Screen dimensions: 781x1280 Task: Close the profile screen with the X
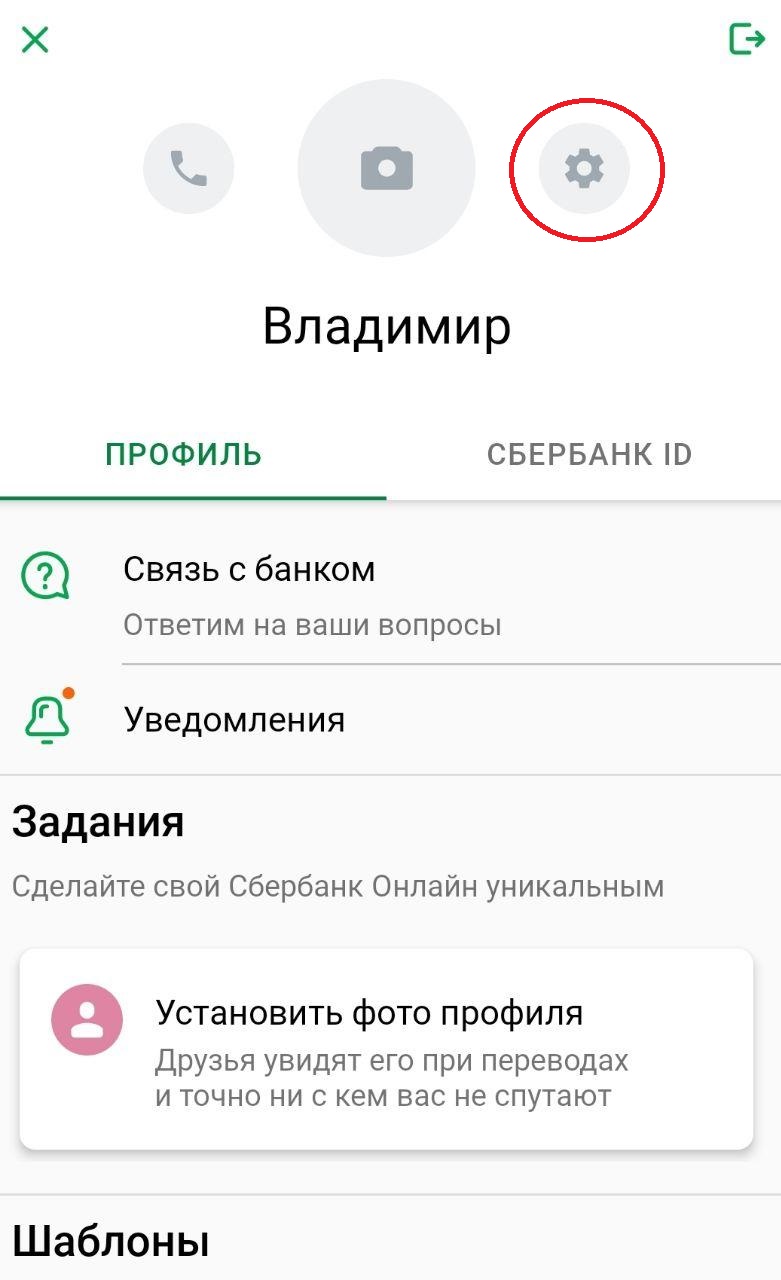(35, 40)
